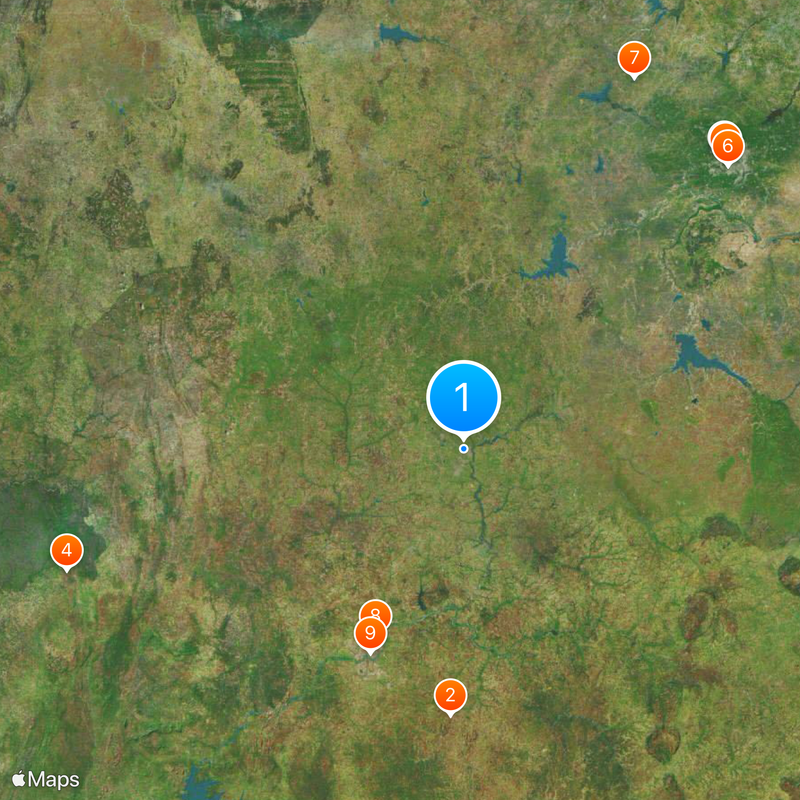Open the pin numbered 9
The width and height of the screenshot is (800, 800).
pos(370,633)
